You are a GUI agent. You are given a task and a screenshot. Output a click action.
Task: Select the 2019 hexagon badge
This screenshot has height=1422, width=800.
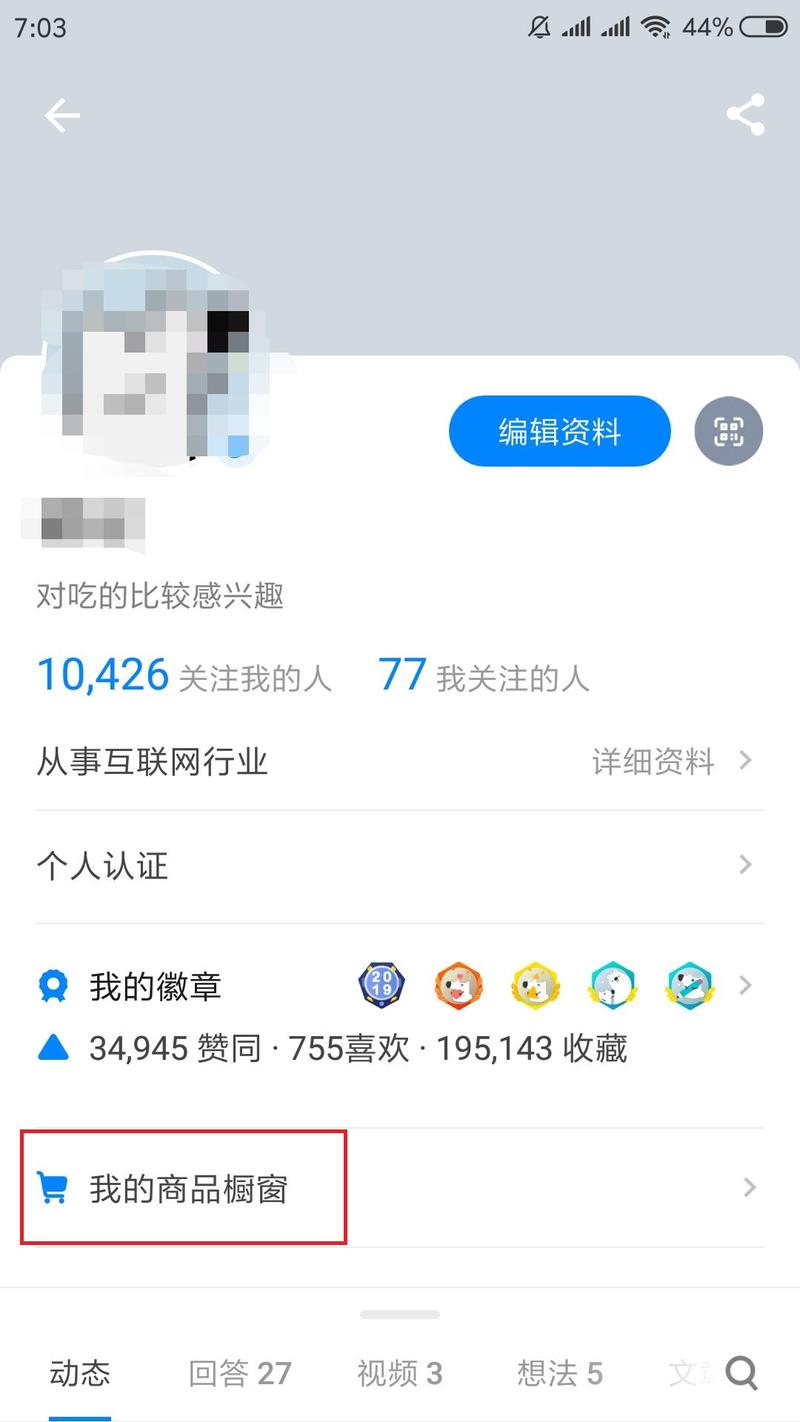(x=381, y=985)
